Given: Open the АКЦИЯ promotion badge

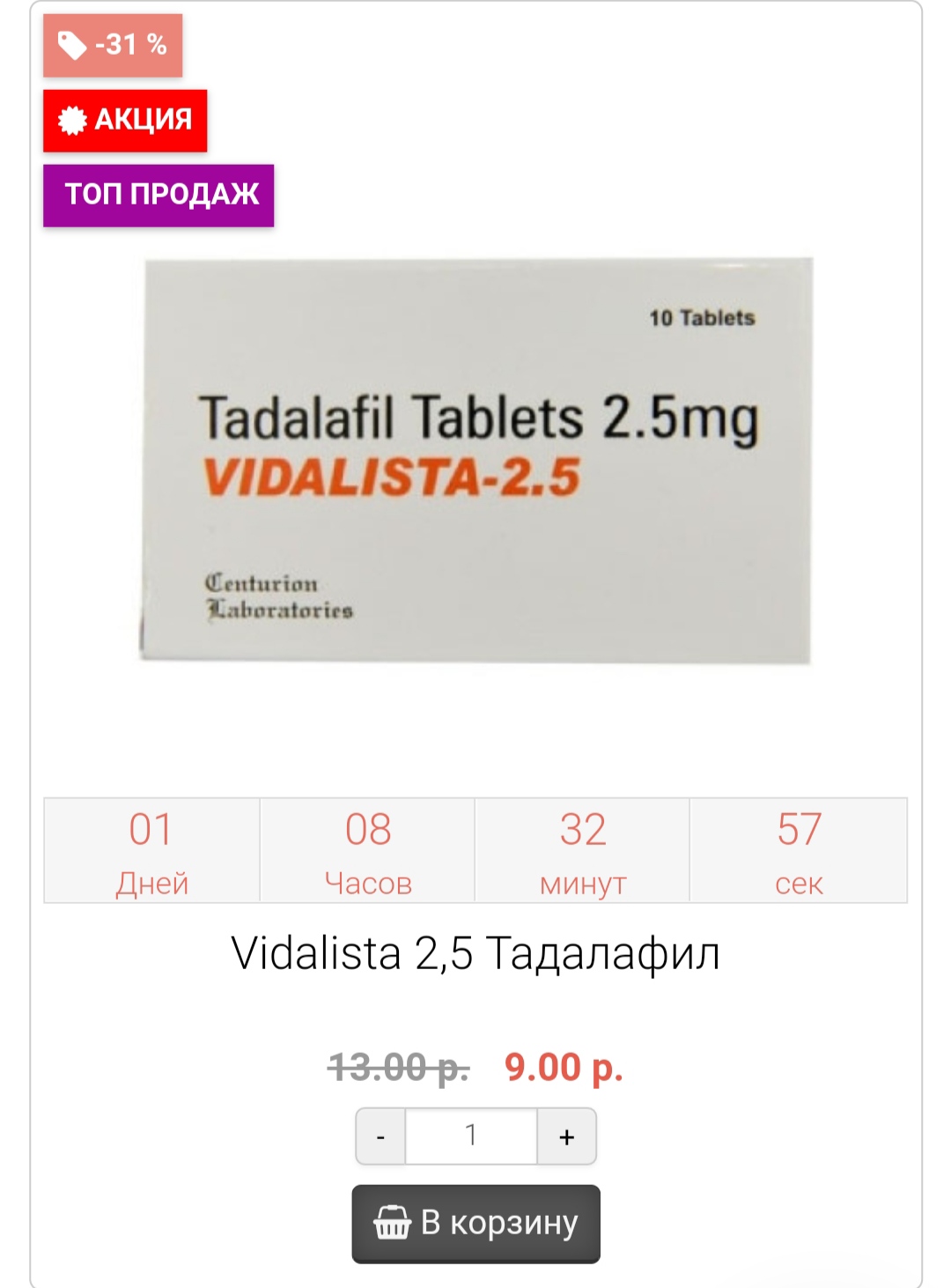Looking at the screenshot, I should pyautogui.click(x=125, y=120).
